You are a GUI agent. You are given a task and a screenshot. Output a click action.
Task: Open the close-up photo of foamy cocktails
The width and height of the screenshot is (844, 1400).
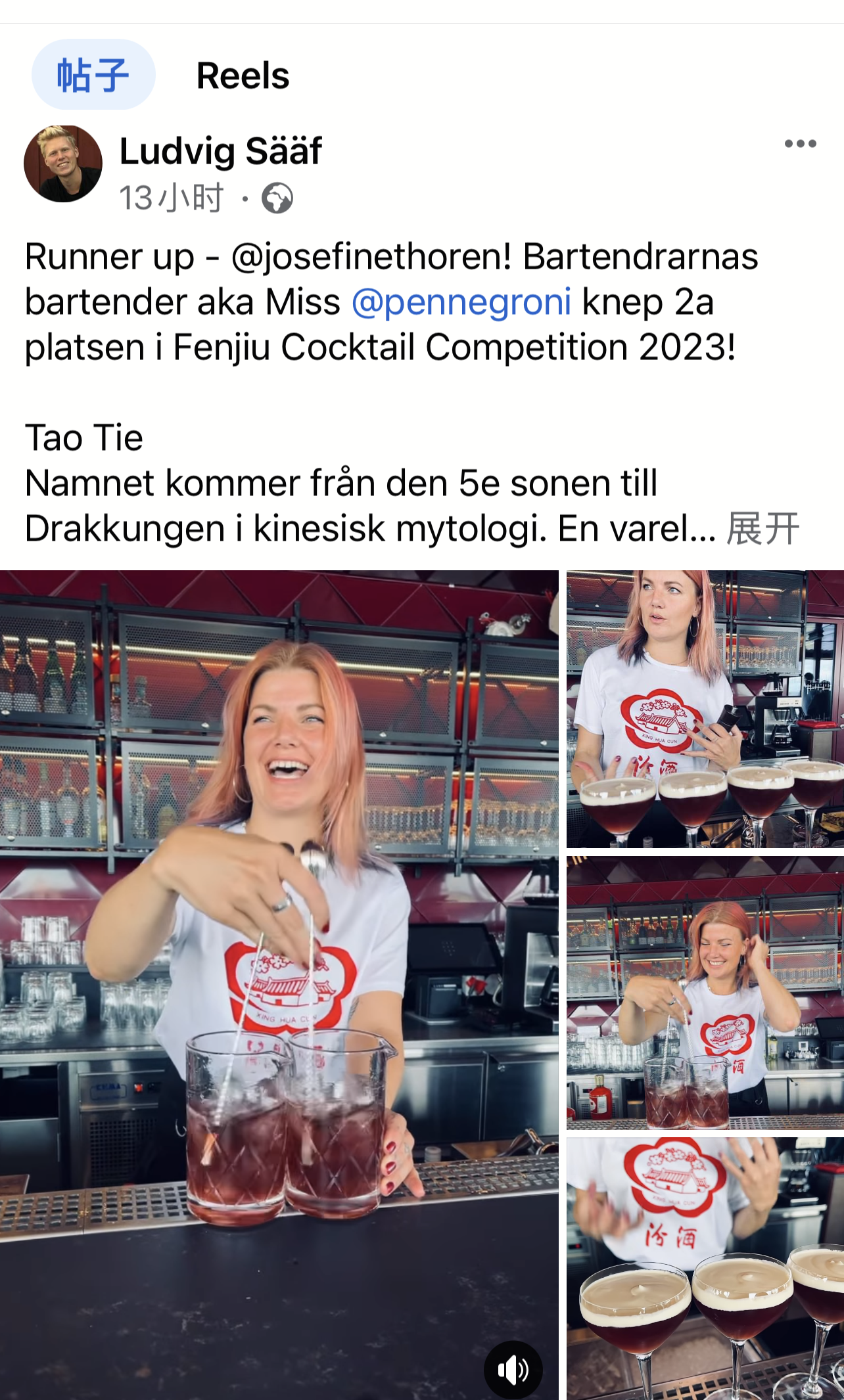[705, 1268]
